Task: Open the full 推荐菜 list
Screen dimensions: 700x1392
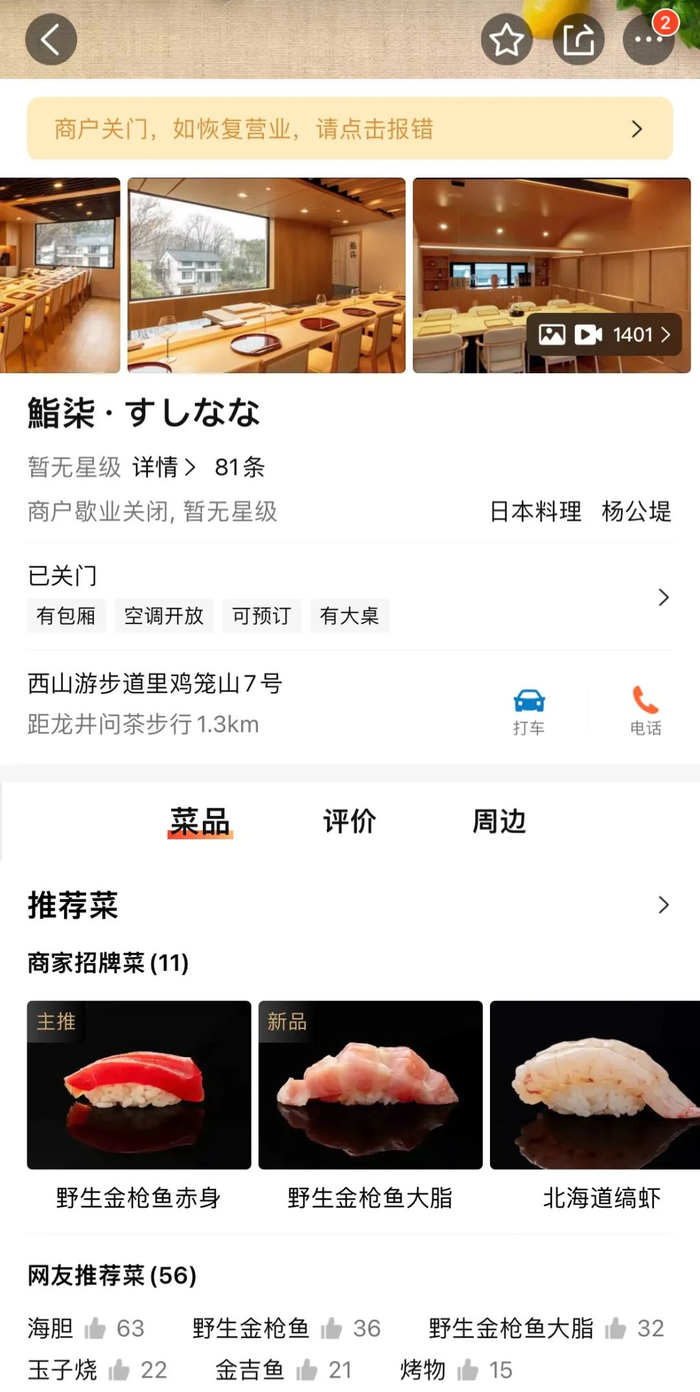Action: (x=662, y=906)
